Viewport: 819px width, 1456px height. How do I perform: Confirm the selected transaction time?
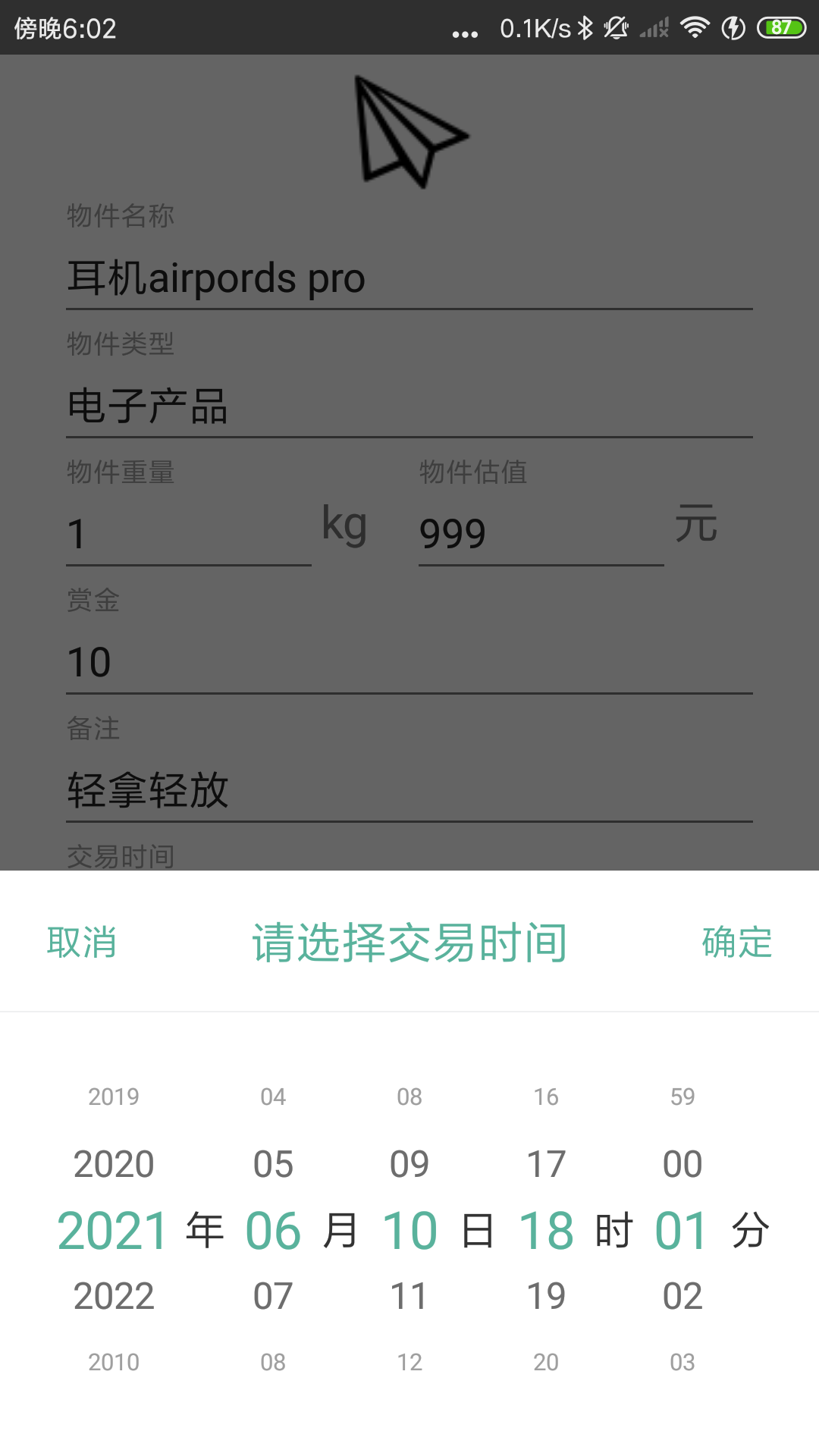736,943
